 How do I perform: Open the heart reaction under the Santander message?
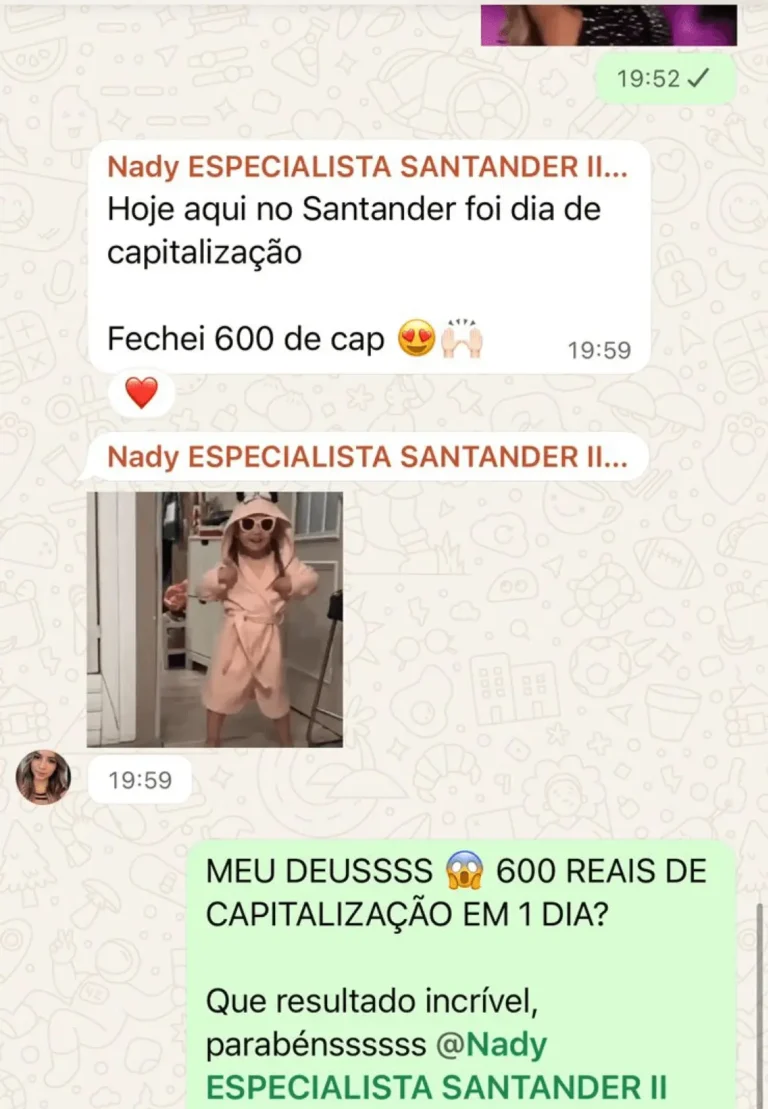coord(141,393)
